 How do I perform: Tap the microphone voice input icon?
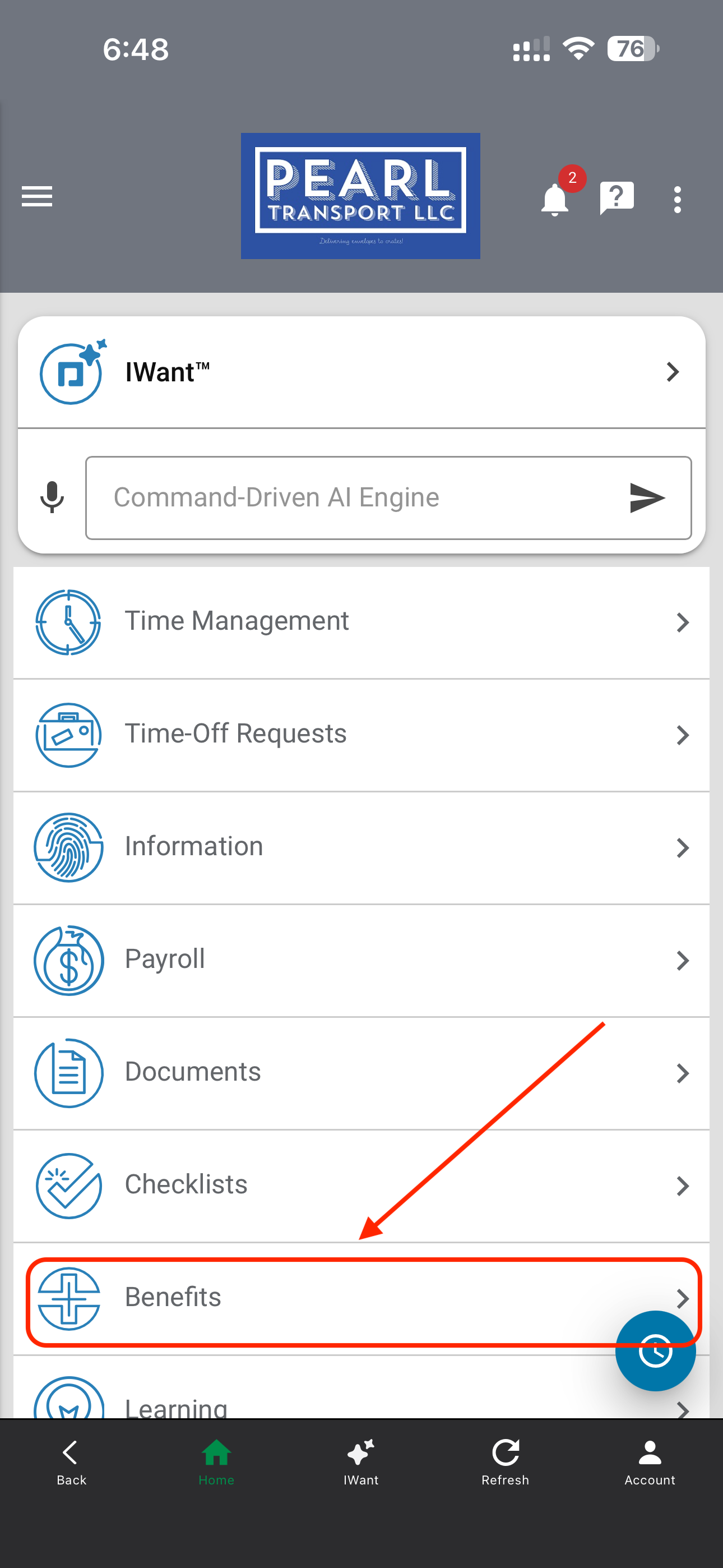[x=52, y=497]
